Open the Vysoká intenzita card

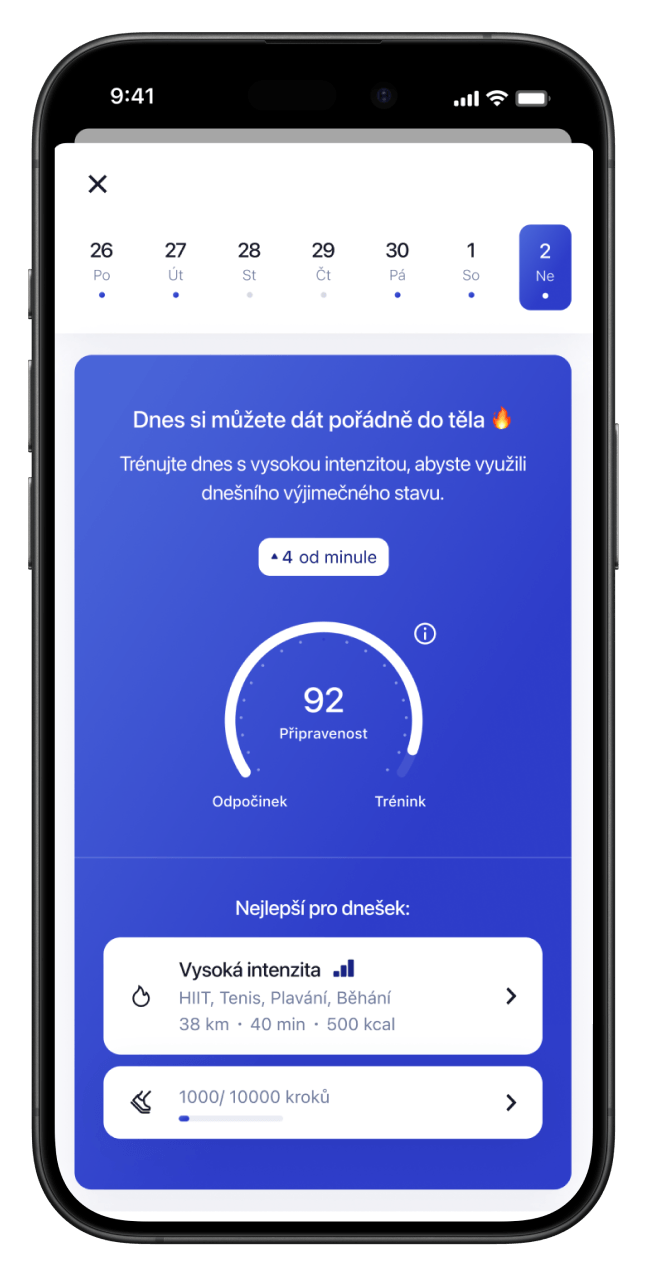322,996
